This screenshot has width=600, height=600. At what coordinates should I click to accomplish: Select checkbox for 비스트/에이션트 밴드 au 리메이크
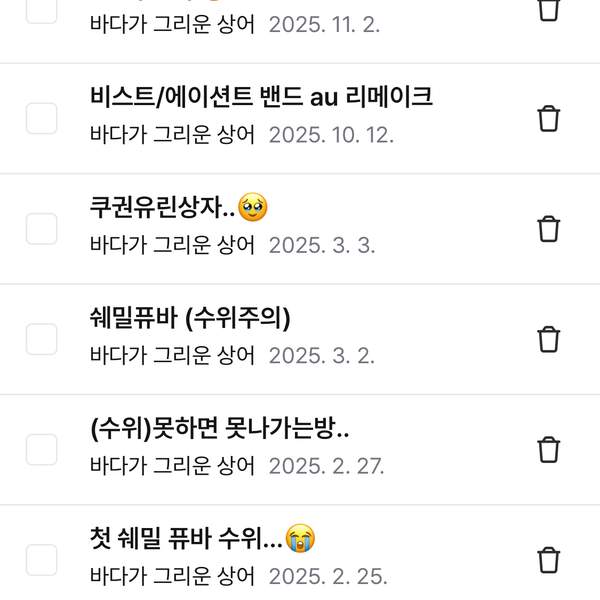(x=41, y=118)
